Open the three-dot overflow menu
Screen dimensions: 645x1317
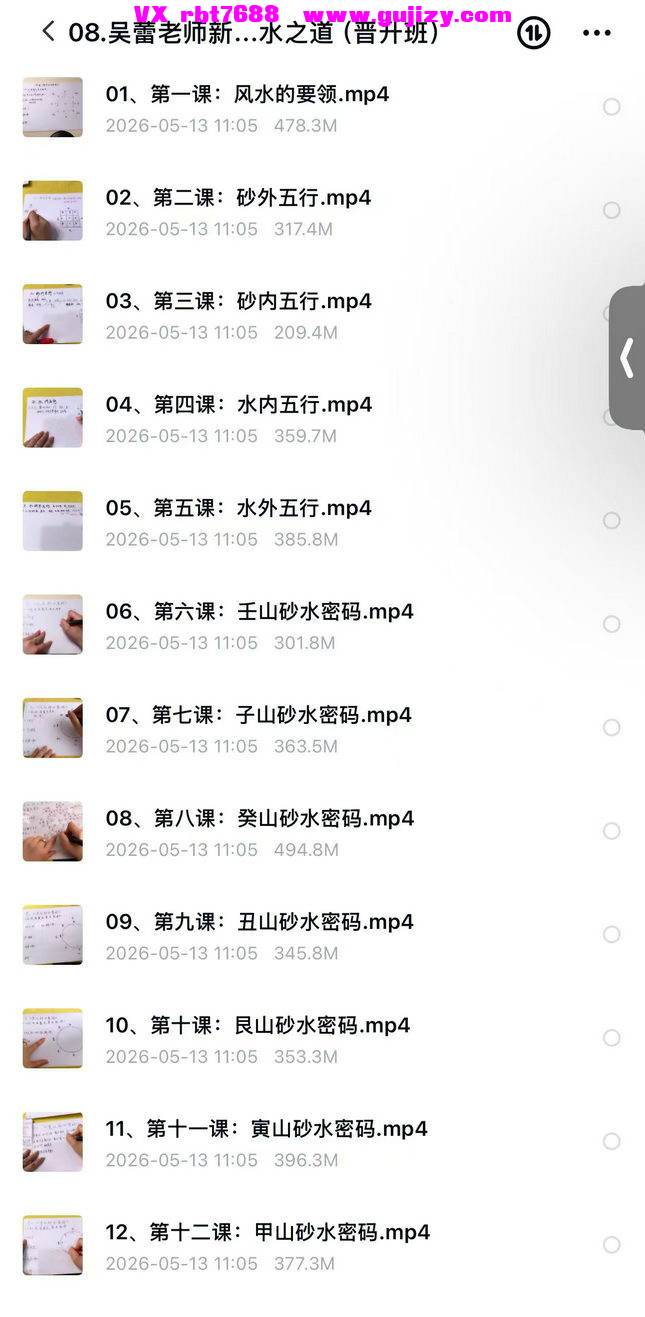[x=596, y=33]
